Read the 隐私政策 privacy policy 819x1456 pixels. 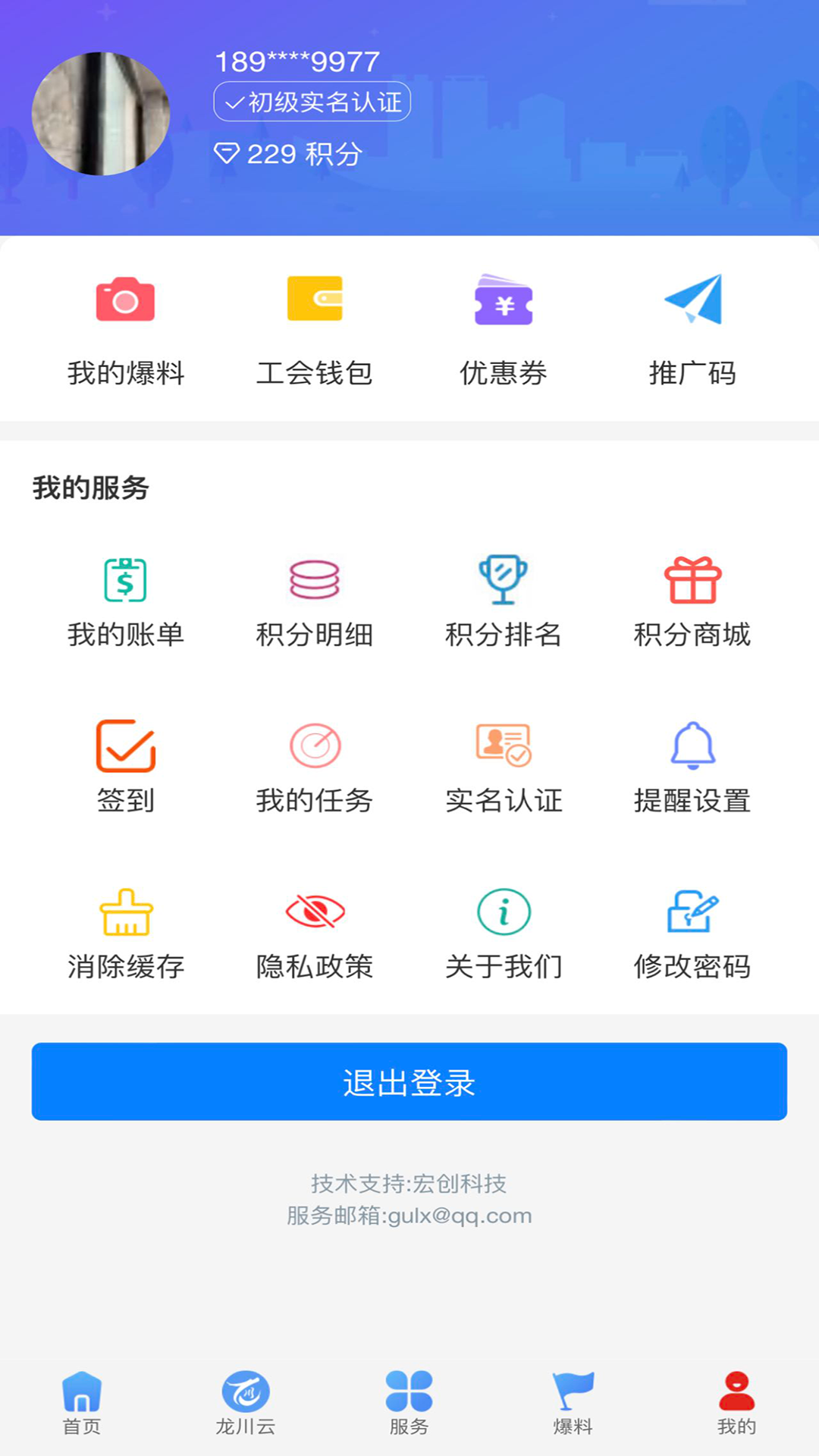[x=315, y=933]
